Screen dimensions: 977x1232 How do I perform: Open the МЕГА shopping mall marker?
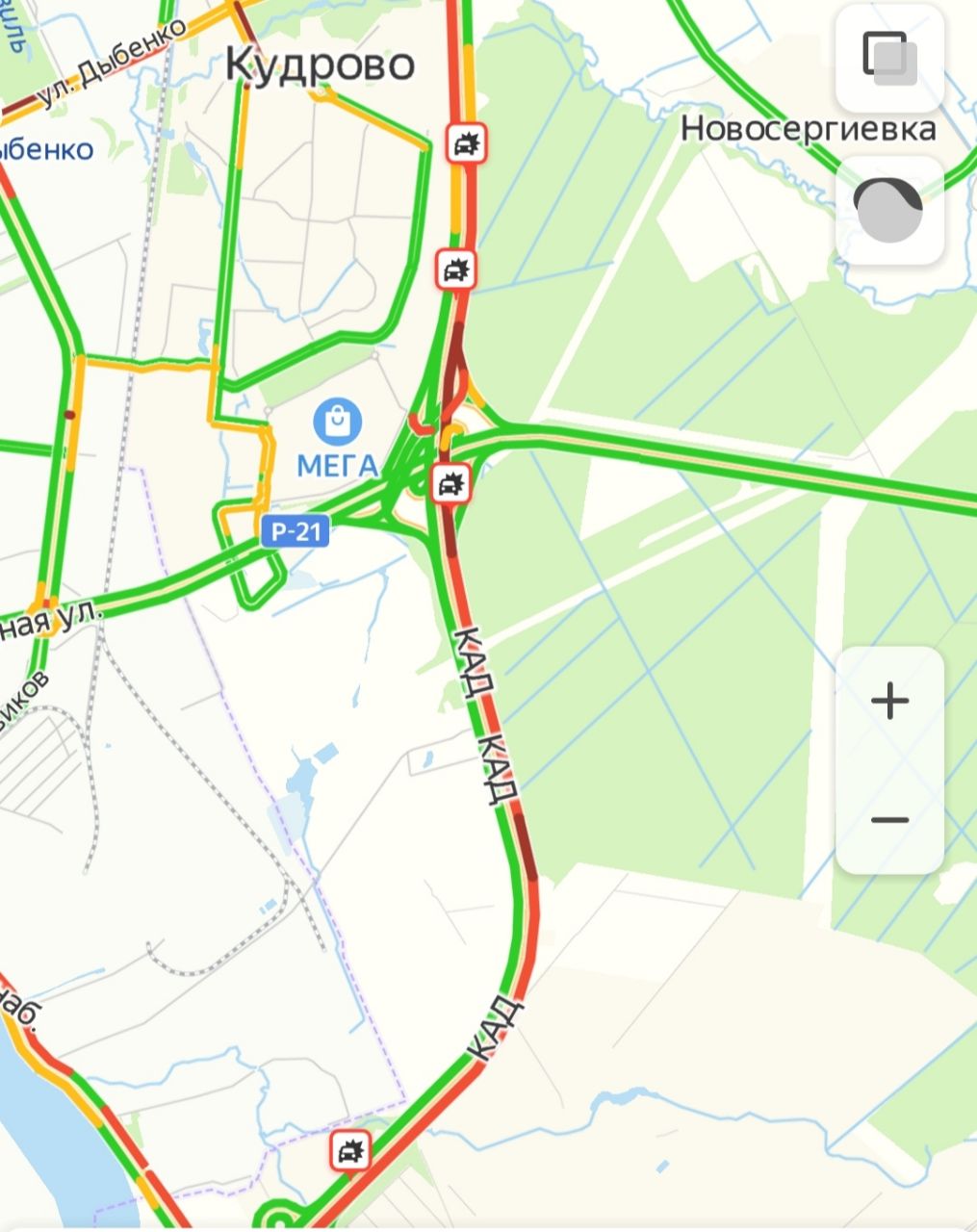coord(338,423)
